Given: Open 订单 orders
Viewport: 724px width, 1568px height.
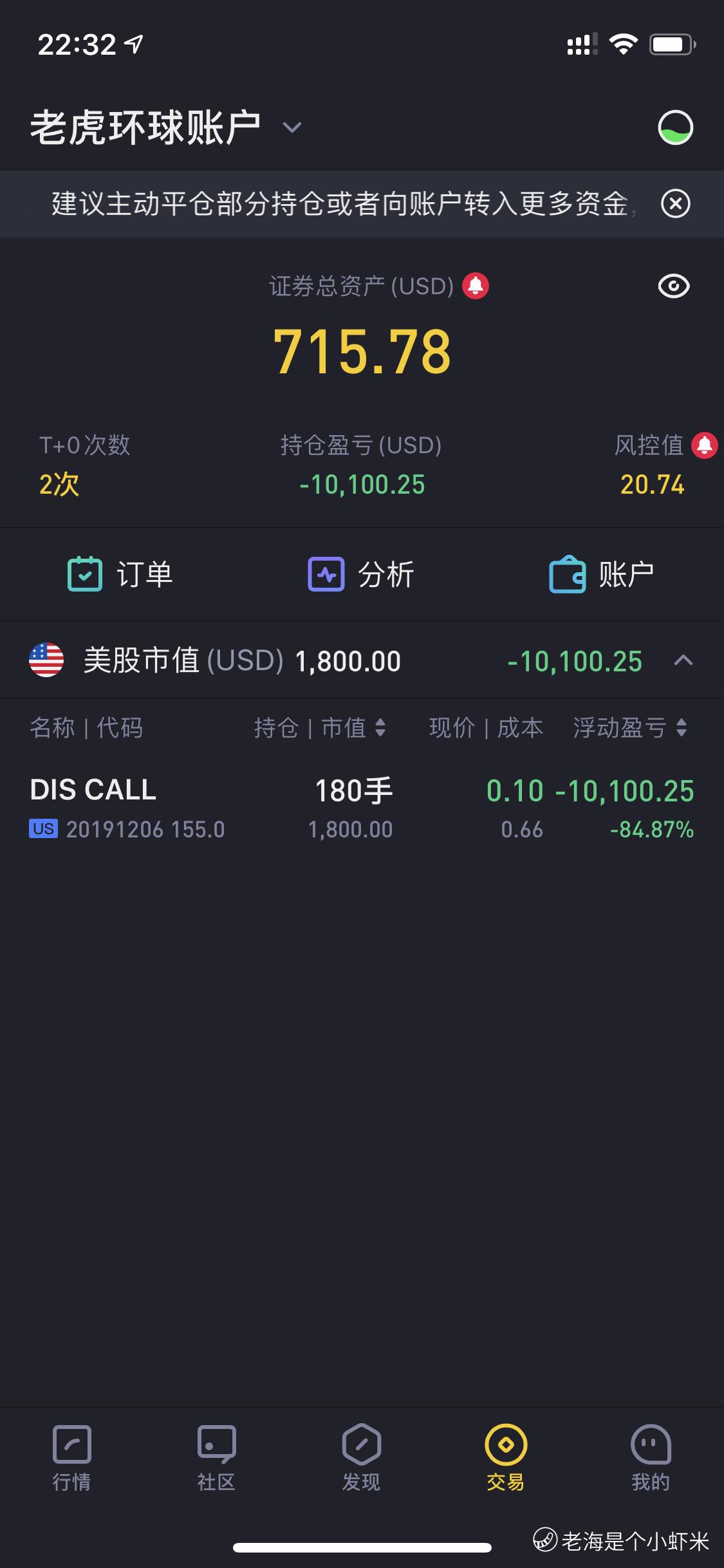Looking at the screenshot, I should 120,574.
